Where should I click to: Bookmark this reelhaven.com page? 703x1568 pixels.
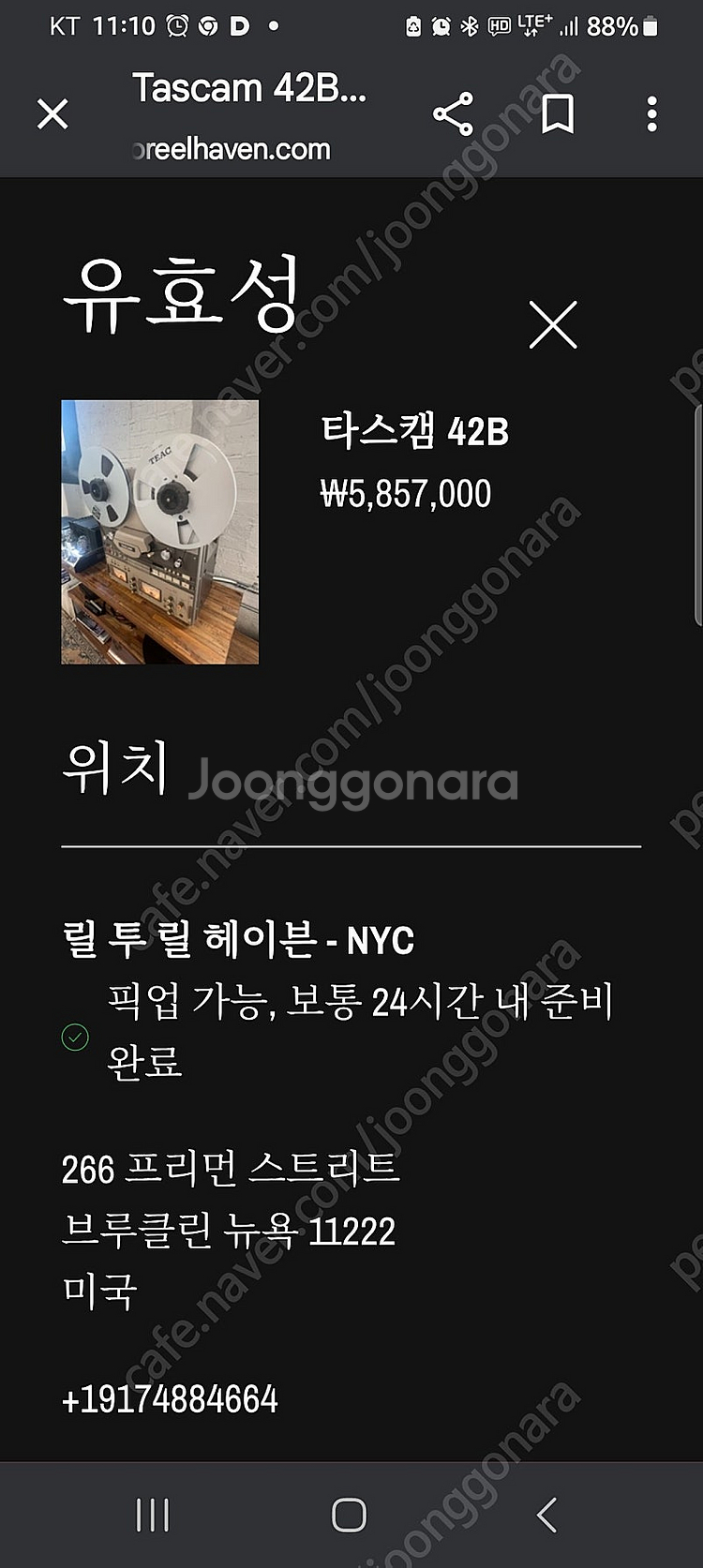click(558, 114)
